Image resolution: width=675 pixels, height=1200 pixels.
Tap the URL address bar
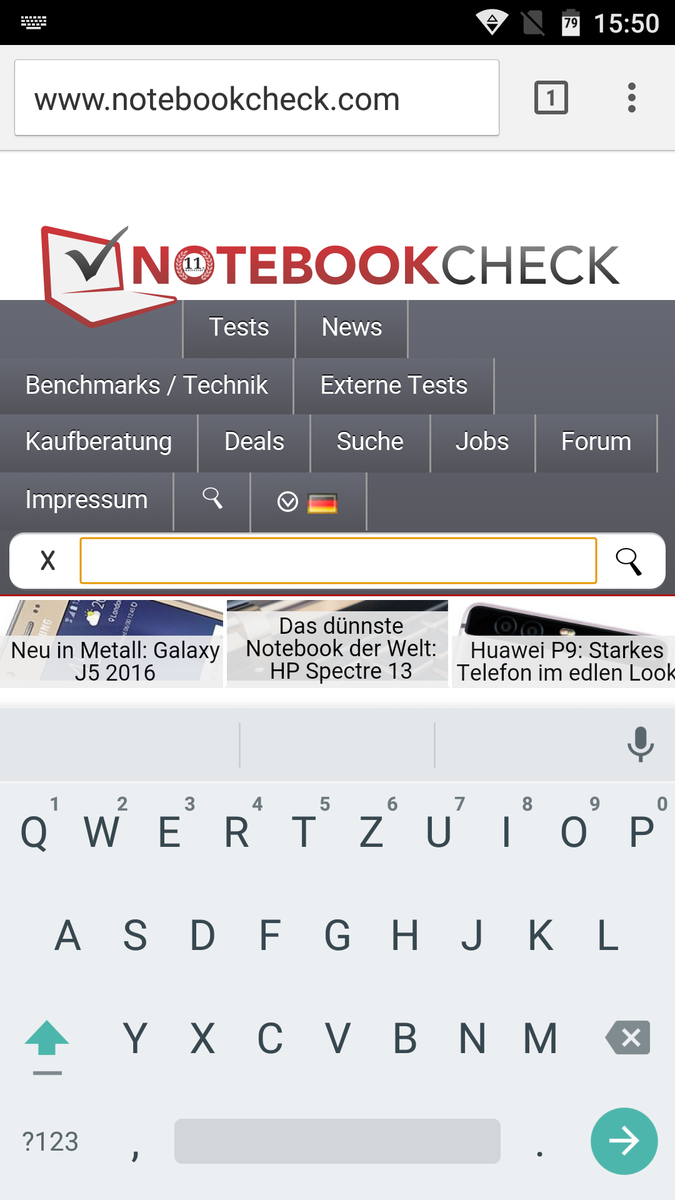[257, 98]
